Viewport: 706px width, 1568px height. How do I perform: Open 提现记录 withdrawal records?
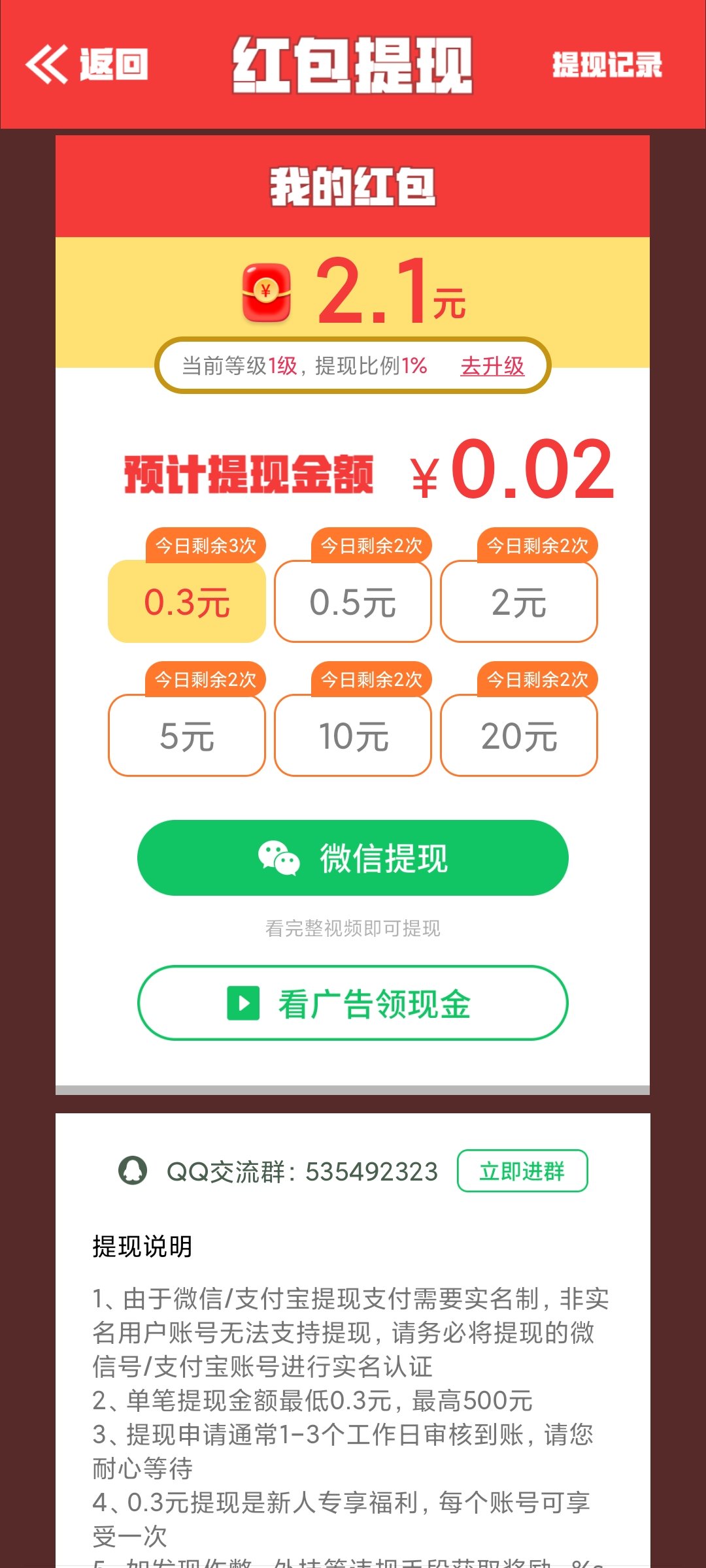pos(607,65)
